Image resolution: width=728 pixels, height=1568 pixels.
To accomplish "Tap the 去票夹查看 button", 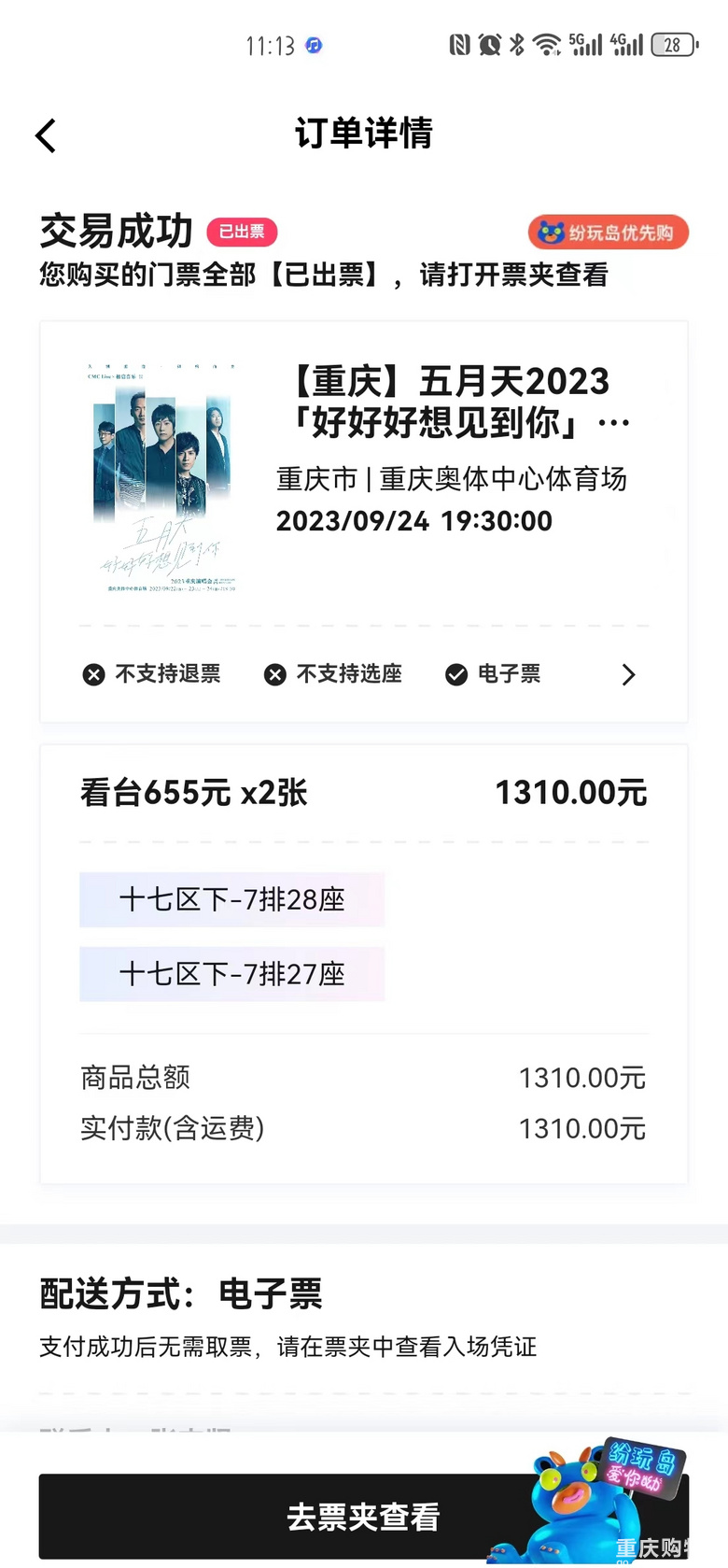I will click(363, 1517).
